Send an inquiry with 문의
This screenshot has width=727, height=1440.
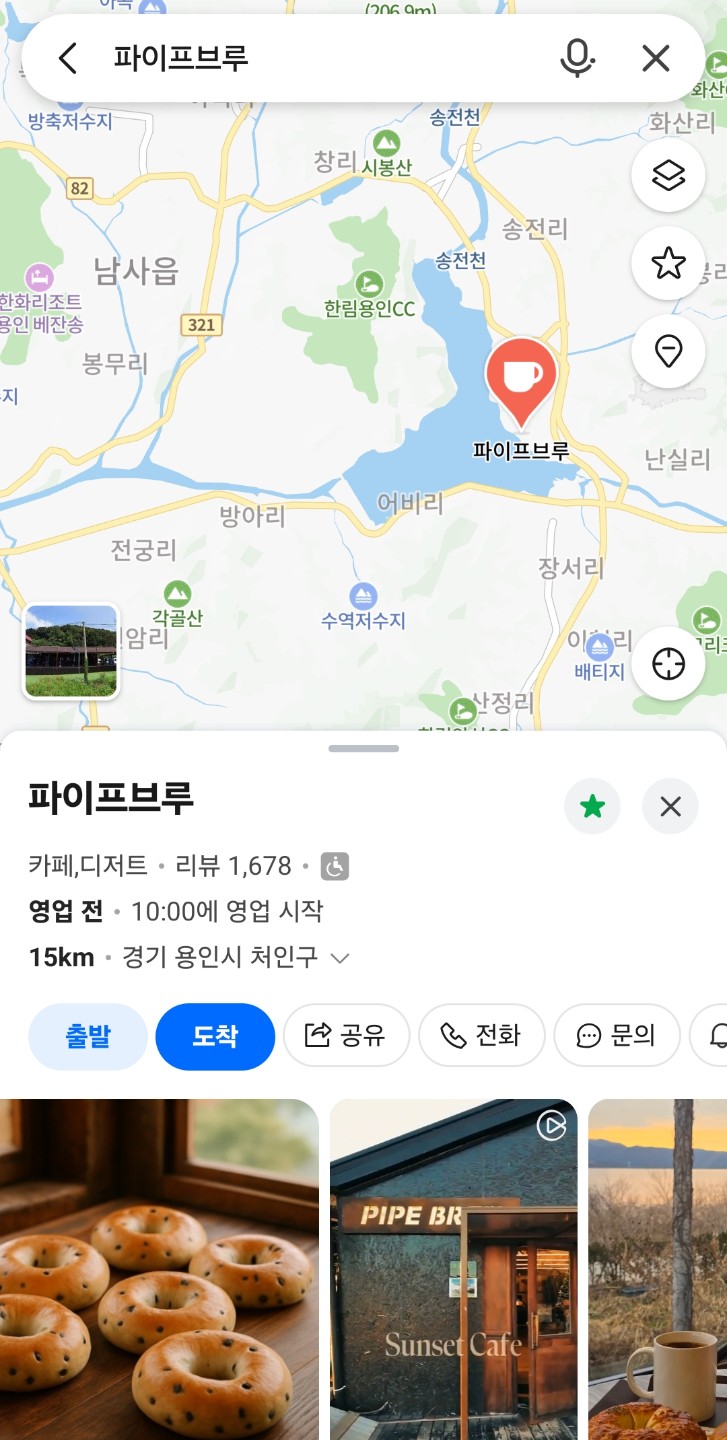tap(616, 1036)
